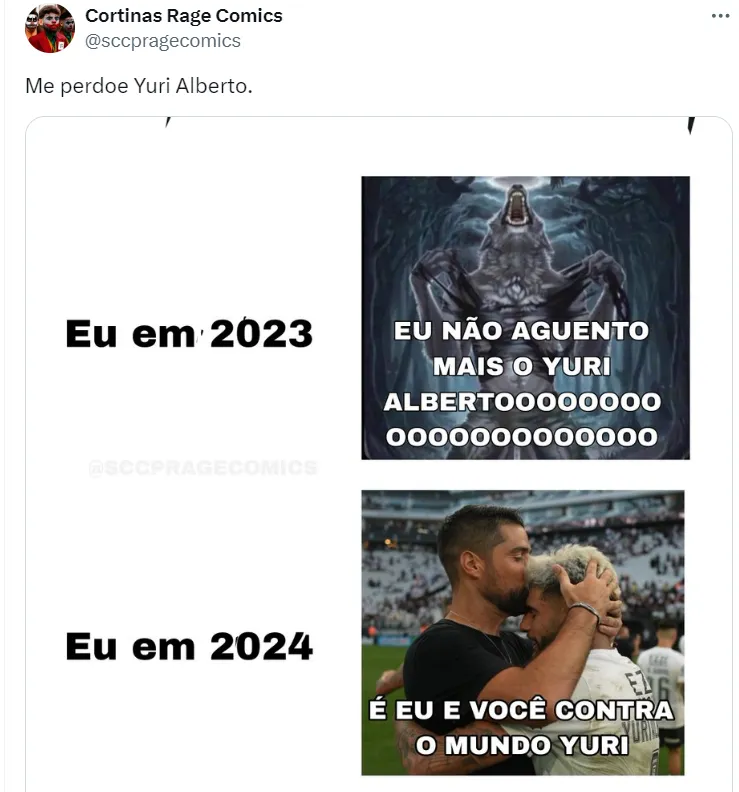Open the @sccpragecomics handle
The image size is (739, 792).
point(163,41)
